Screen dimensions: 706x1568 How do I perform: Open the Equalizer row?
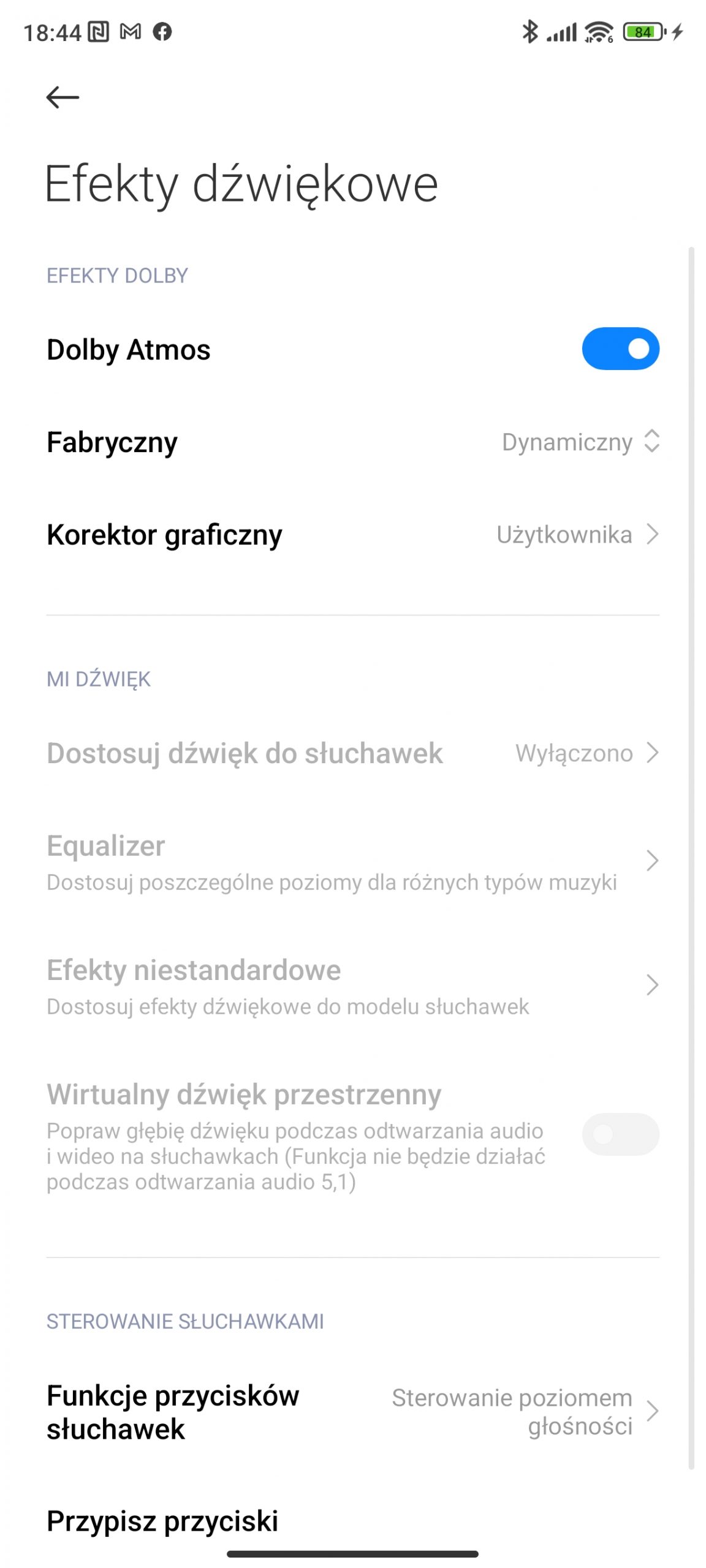tap(352, 861)
